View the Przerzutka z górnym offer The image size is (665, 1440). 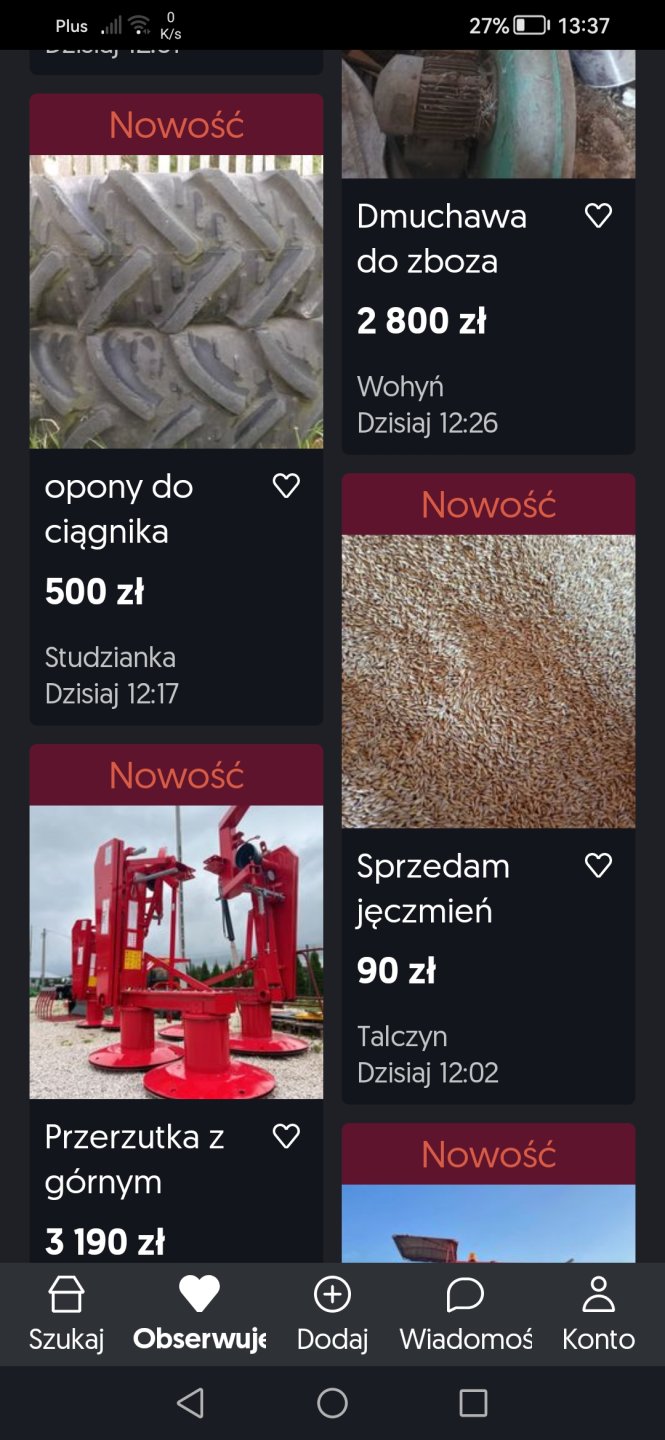pyautogui.click(x=176, y=952)
